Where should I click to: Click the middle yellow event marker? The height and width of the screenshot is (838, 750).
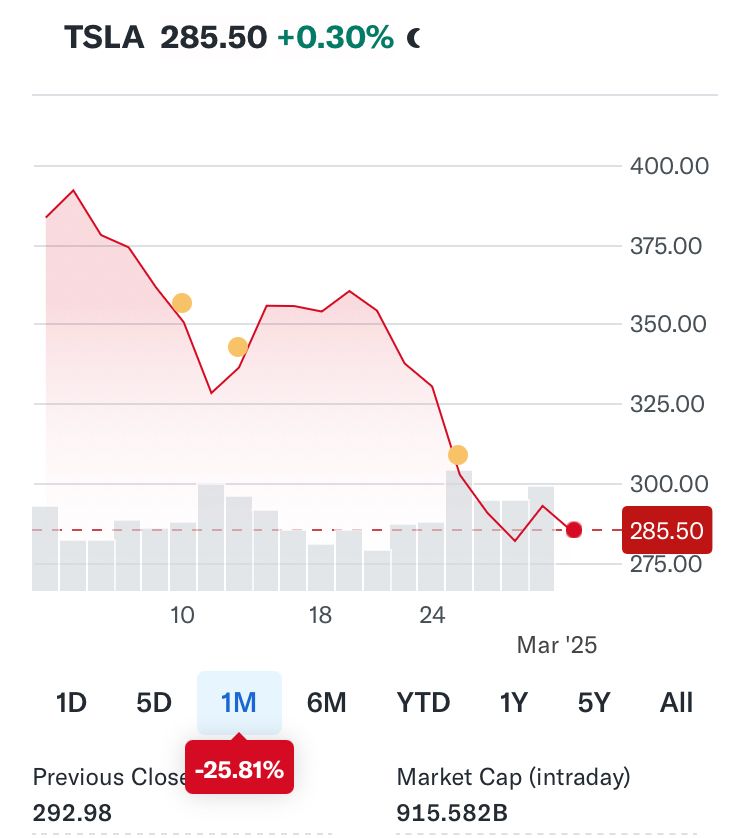[237, 346]
